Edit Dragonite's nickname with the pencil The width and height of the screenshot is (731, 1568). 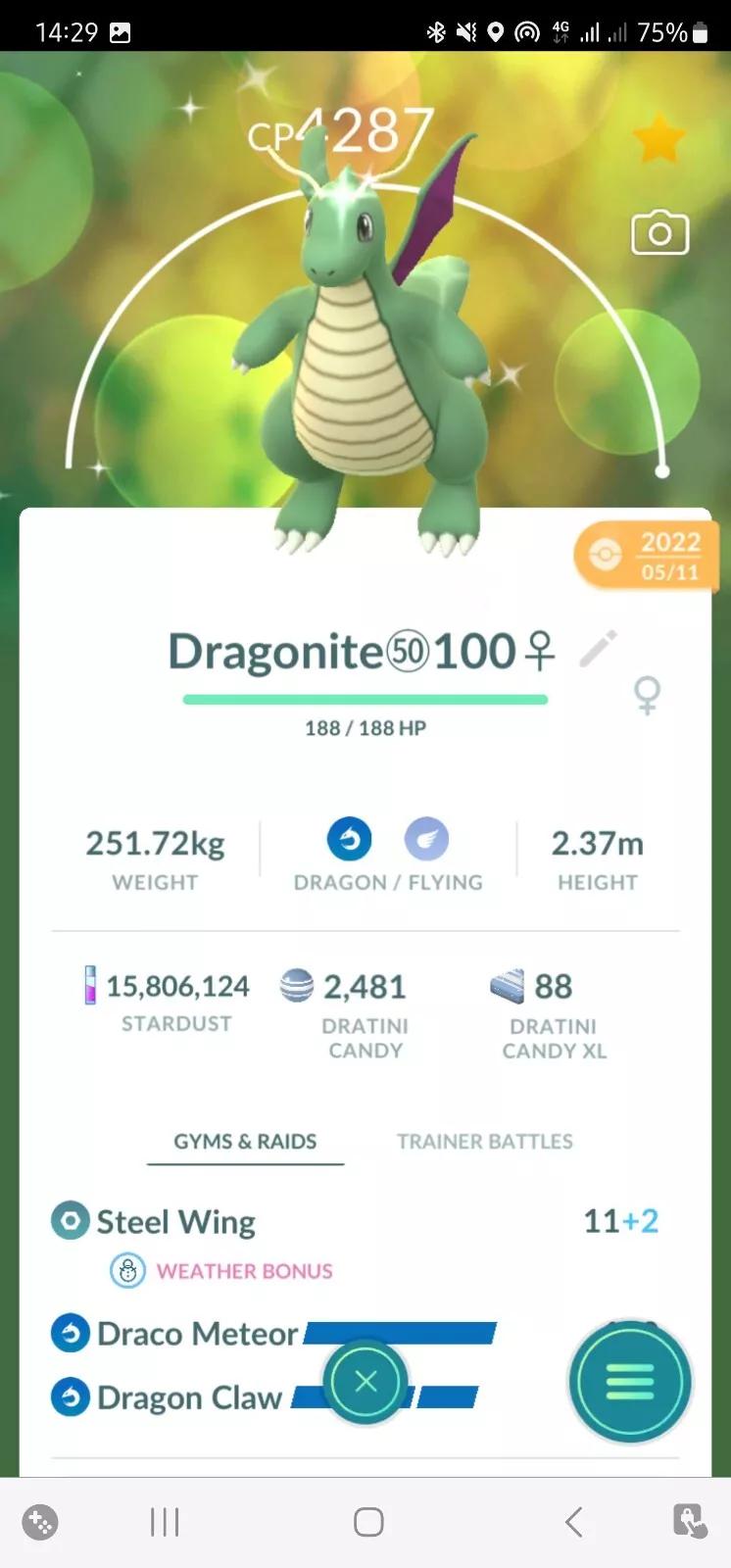tap(598, 649)
